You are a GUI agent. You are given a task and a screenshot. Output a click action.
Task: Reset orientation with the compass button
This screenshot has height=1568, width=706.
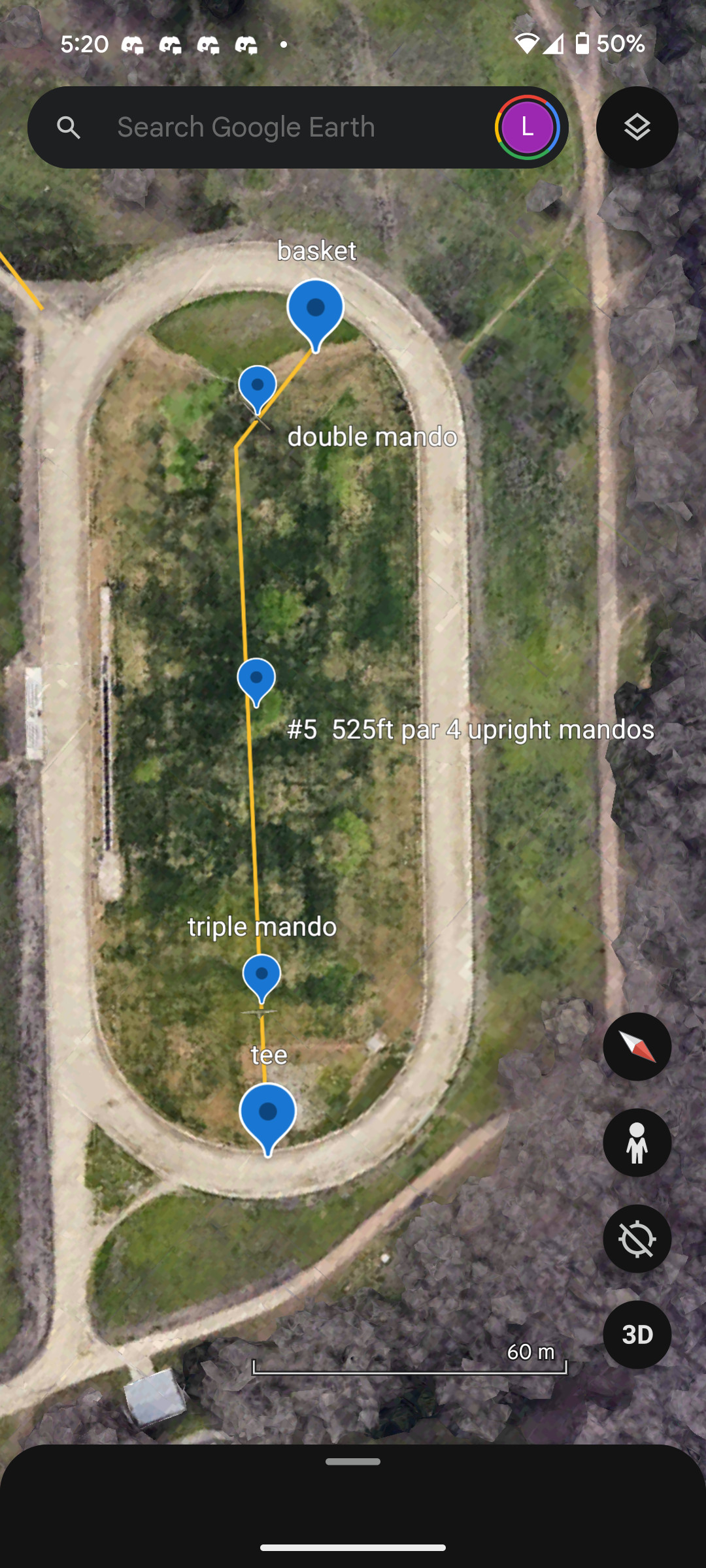(x=637, y=1047)
